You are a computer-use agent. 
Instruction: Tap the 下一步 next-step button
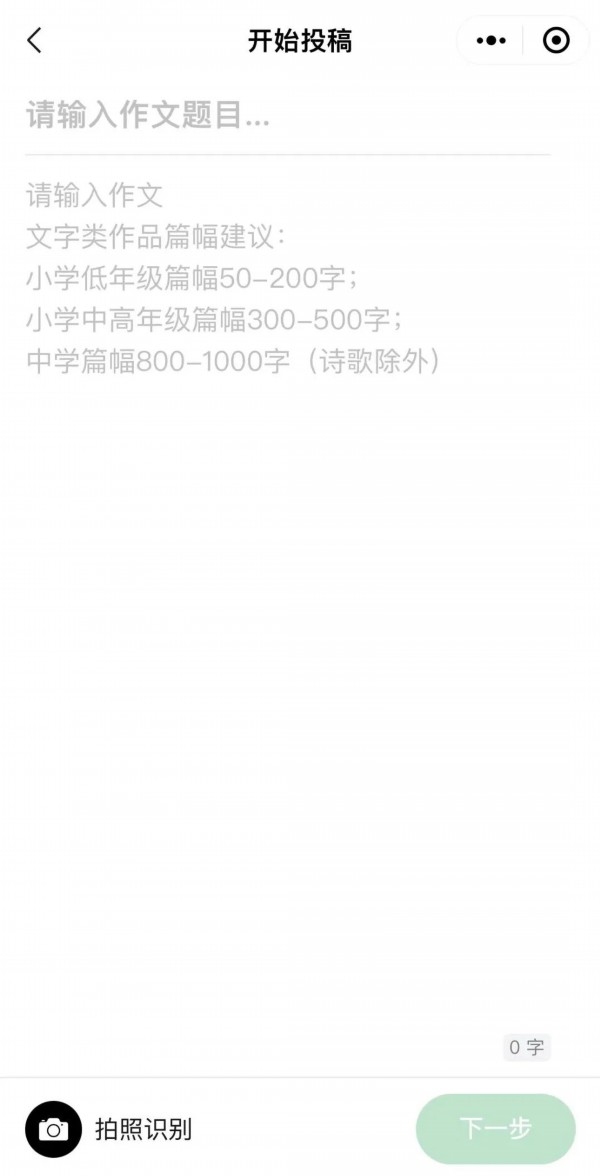click(x=495, y=1129)
